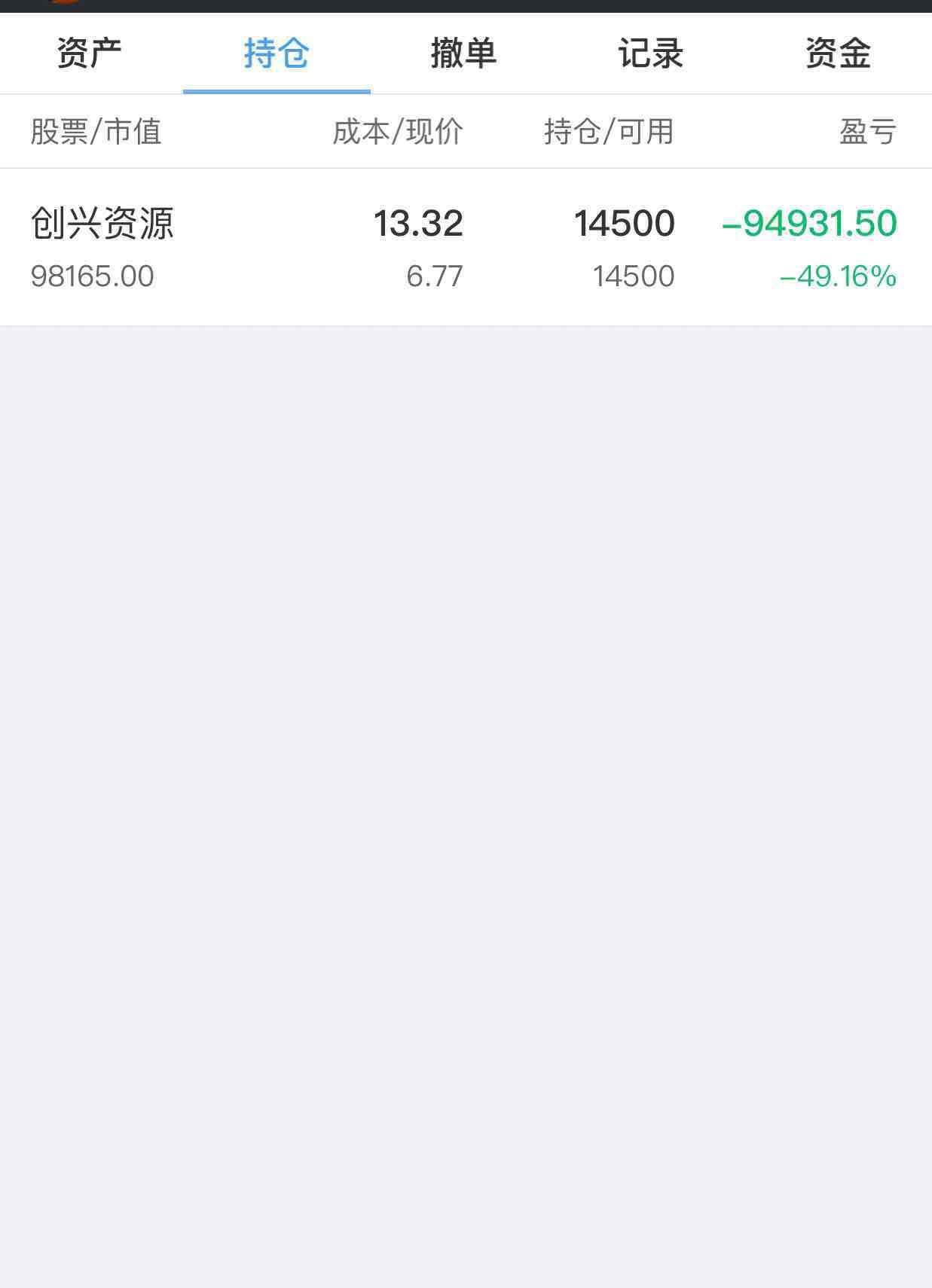932x1288 pixels.
Task: Select the stock 创兴资源
Action: 102,224
